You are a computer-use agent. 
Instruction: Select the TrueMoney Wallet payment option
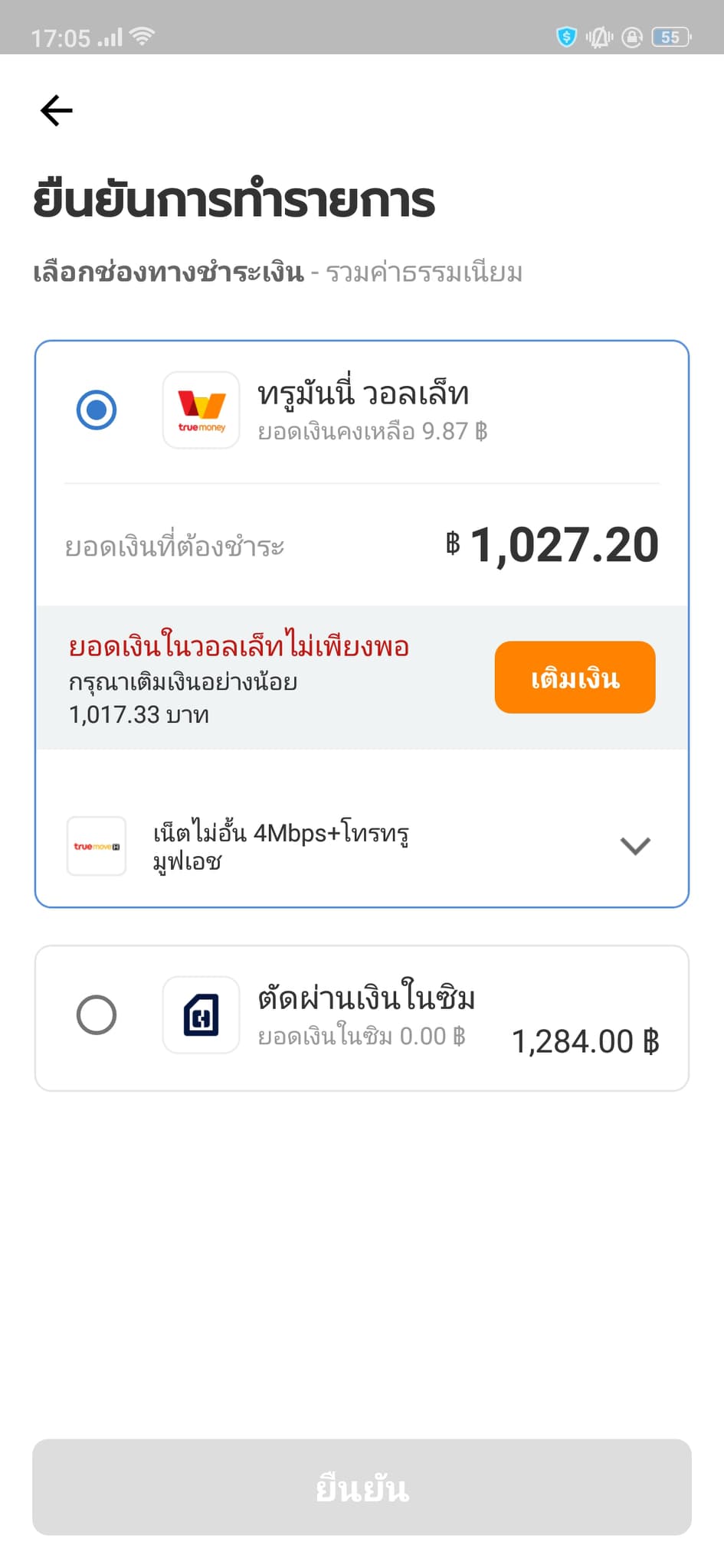pyautogui.click(x=97, y=410)
